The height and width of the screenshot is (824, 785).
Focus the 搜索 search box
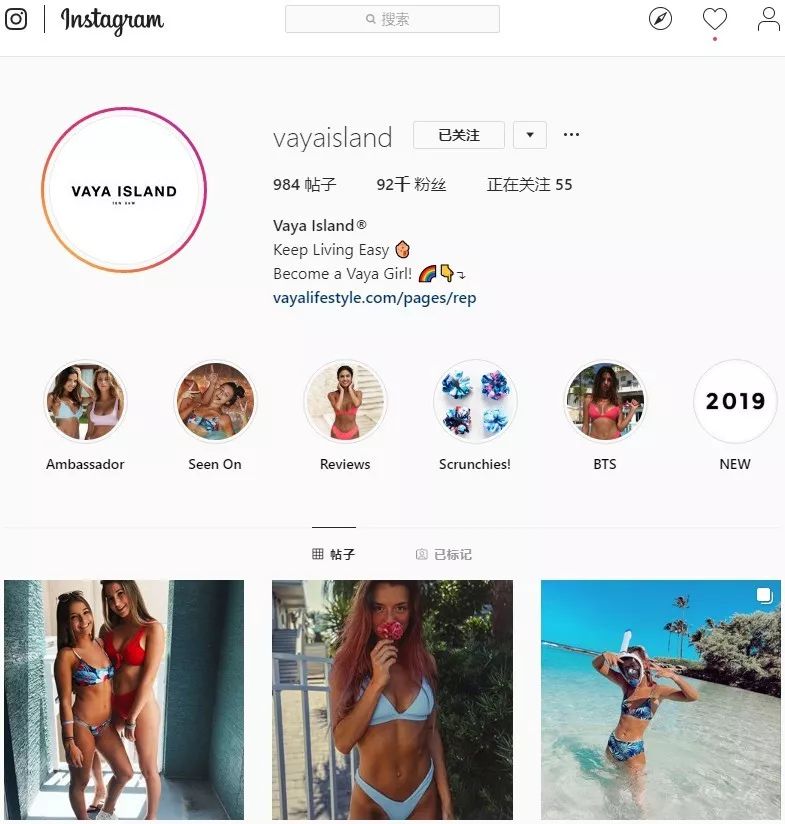pyautogui.click(x=392, y=19)
